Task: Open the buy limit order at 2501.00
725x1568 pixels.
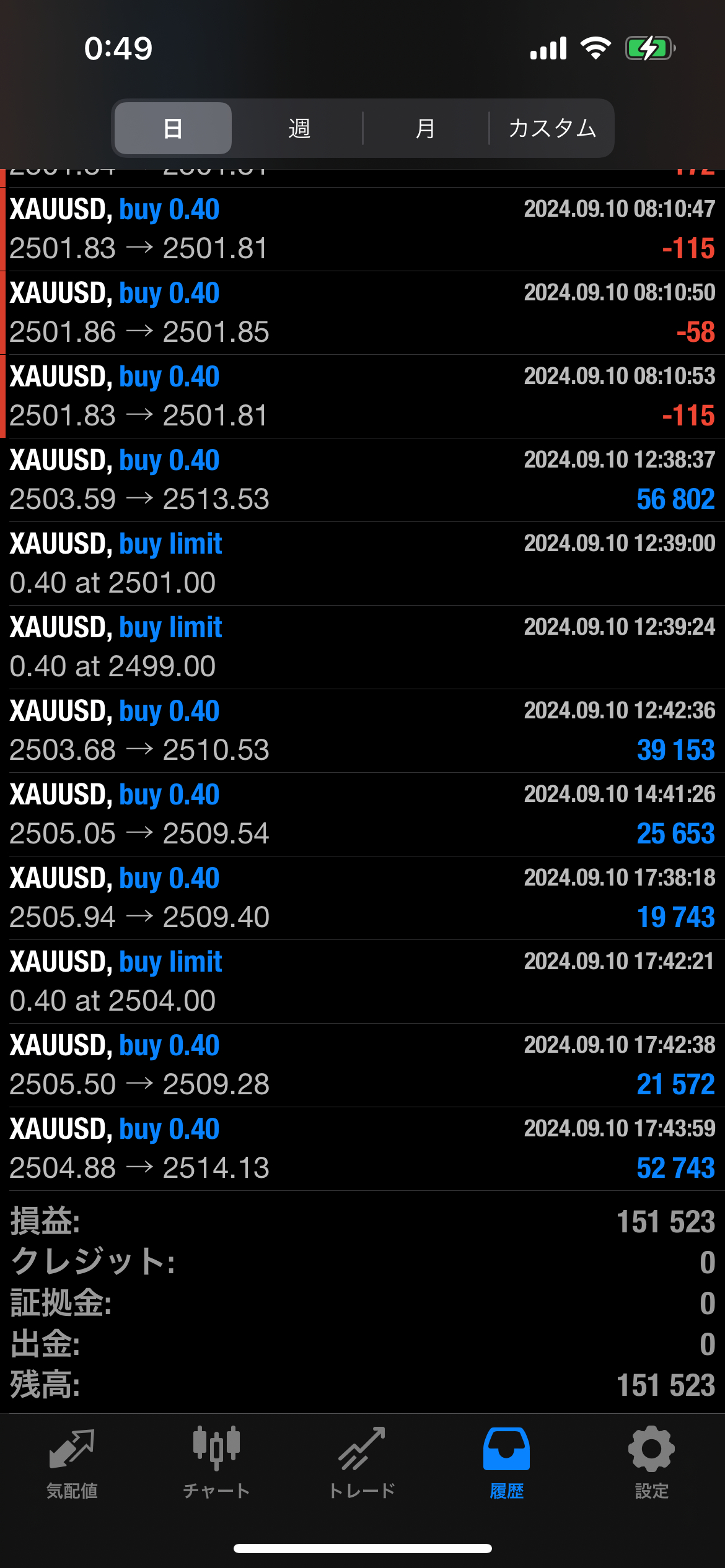Action: (362, 564)
